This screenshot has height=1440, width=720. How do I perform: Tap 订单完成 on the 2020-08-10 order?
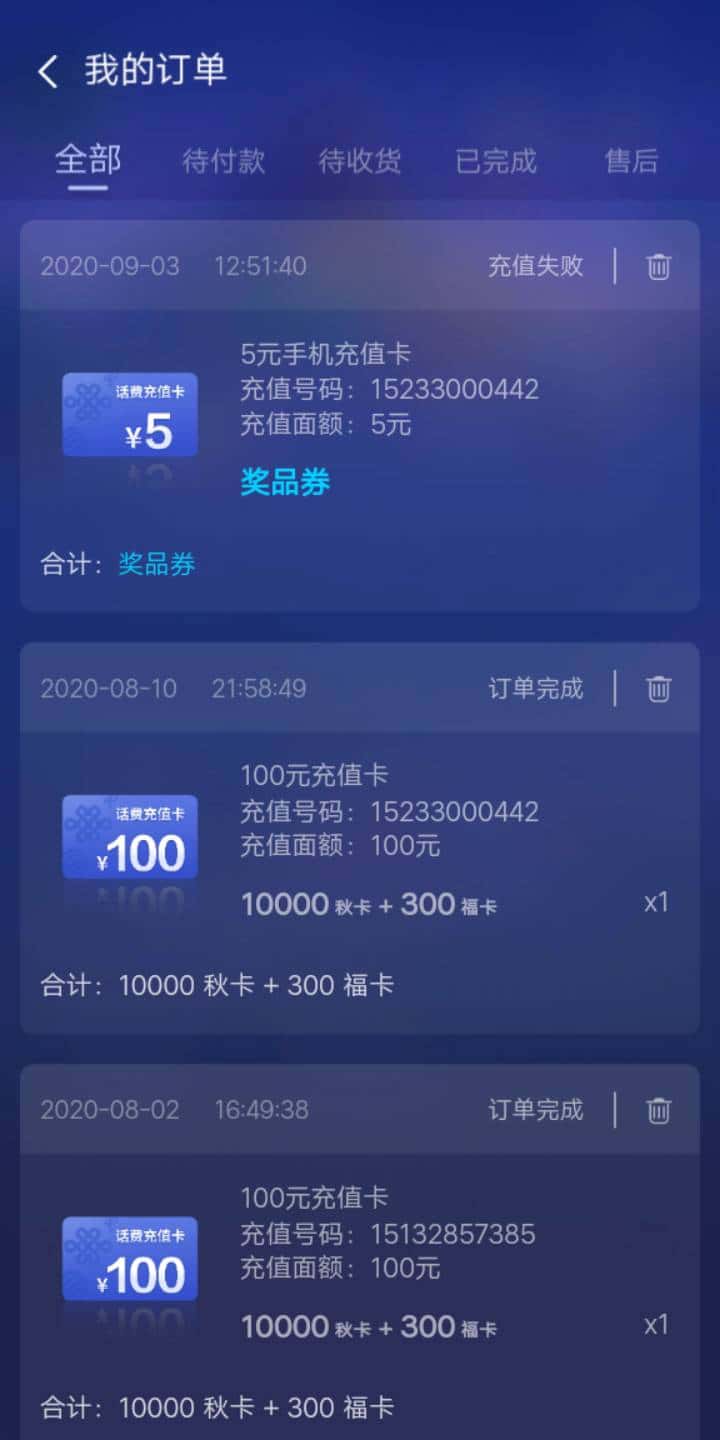[536, 688]
